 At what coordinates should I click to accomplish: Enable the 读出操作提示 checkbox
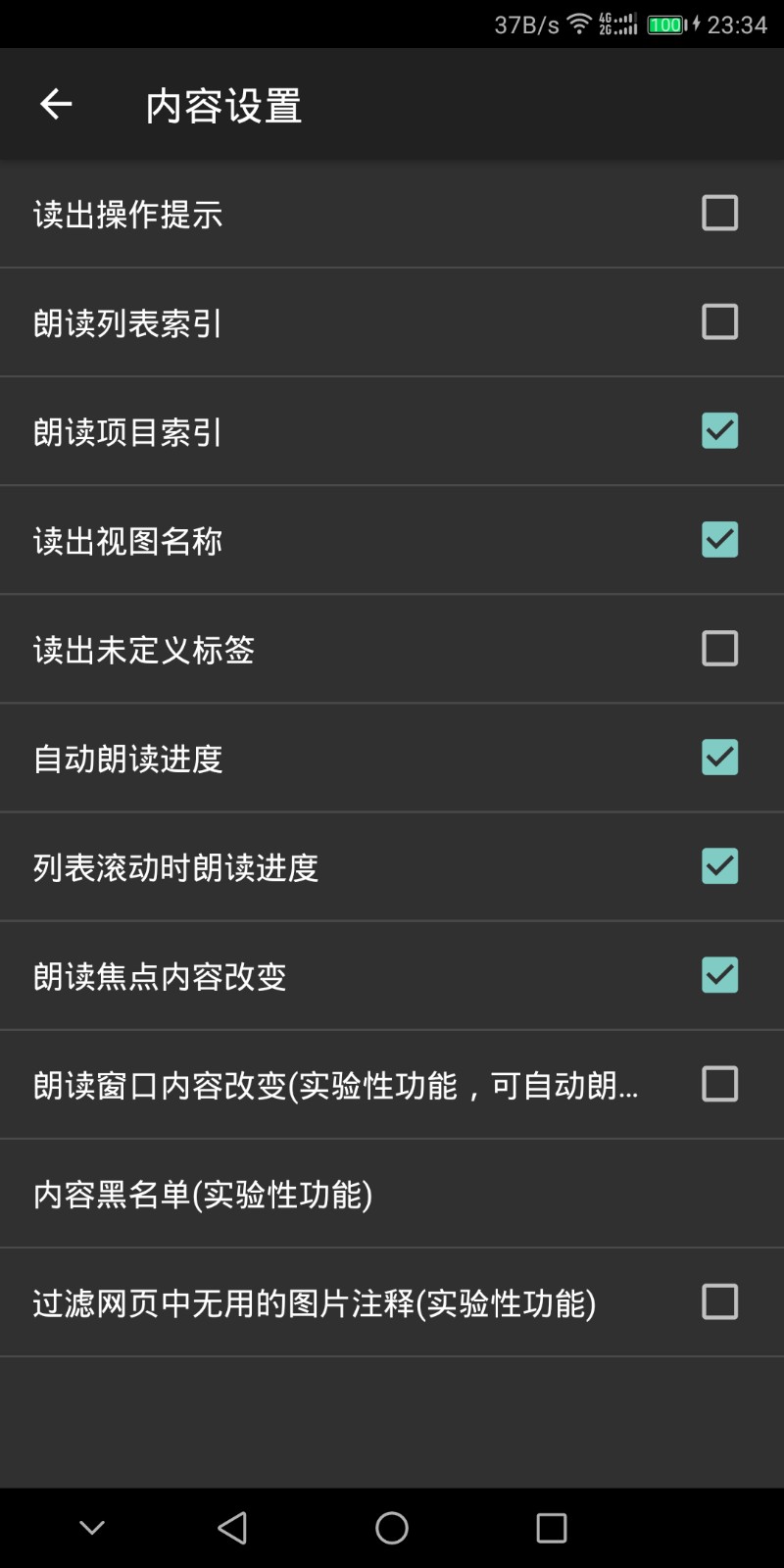click(x=719, y=213)
